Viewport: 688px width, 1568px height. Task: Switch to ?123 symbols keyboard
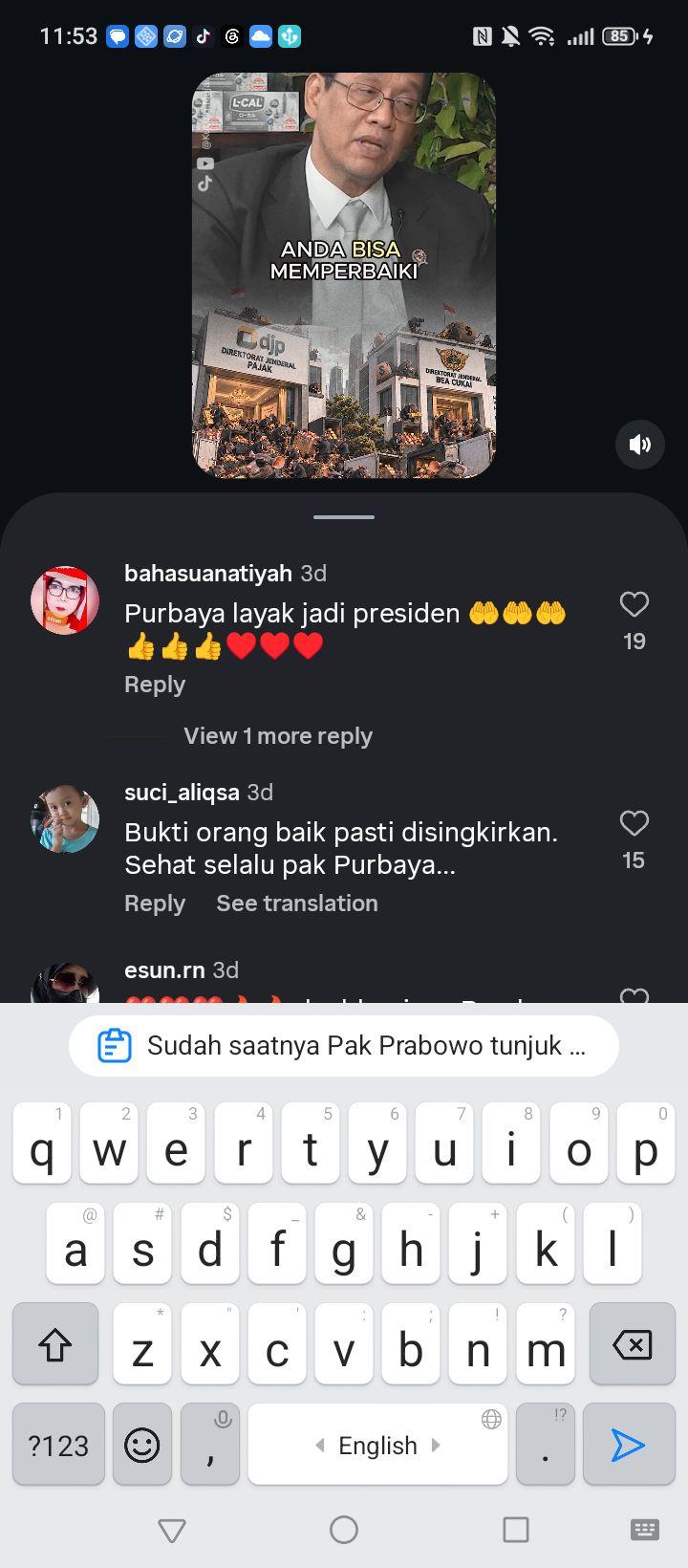click(x=58, y=1445)
